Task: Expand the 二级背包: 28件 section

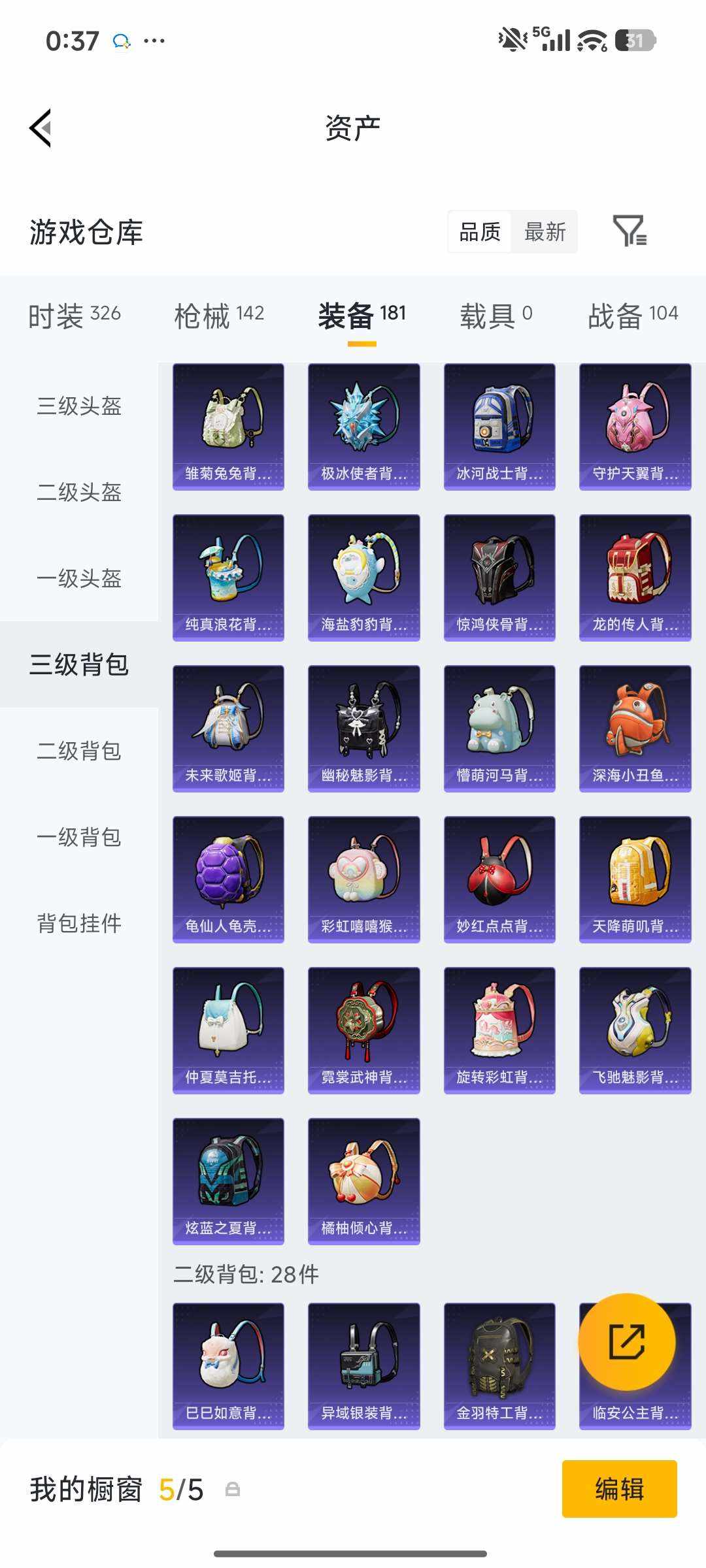Action: (245, 1273)
